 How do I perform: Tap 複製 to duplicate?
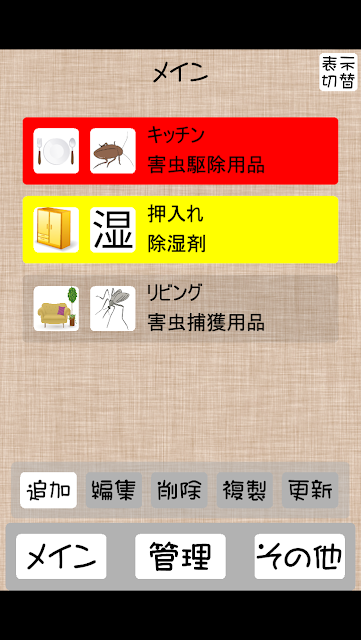click(x=245, y=490)
